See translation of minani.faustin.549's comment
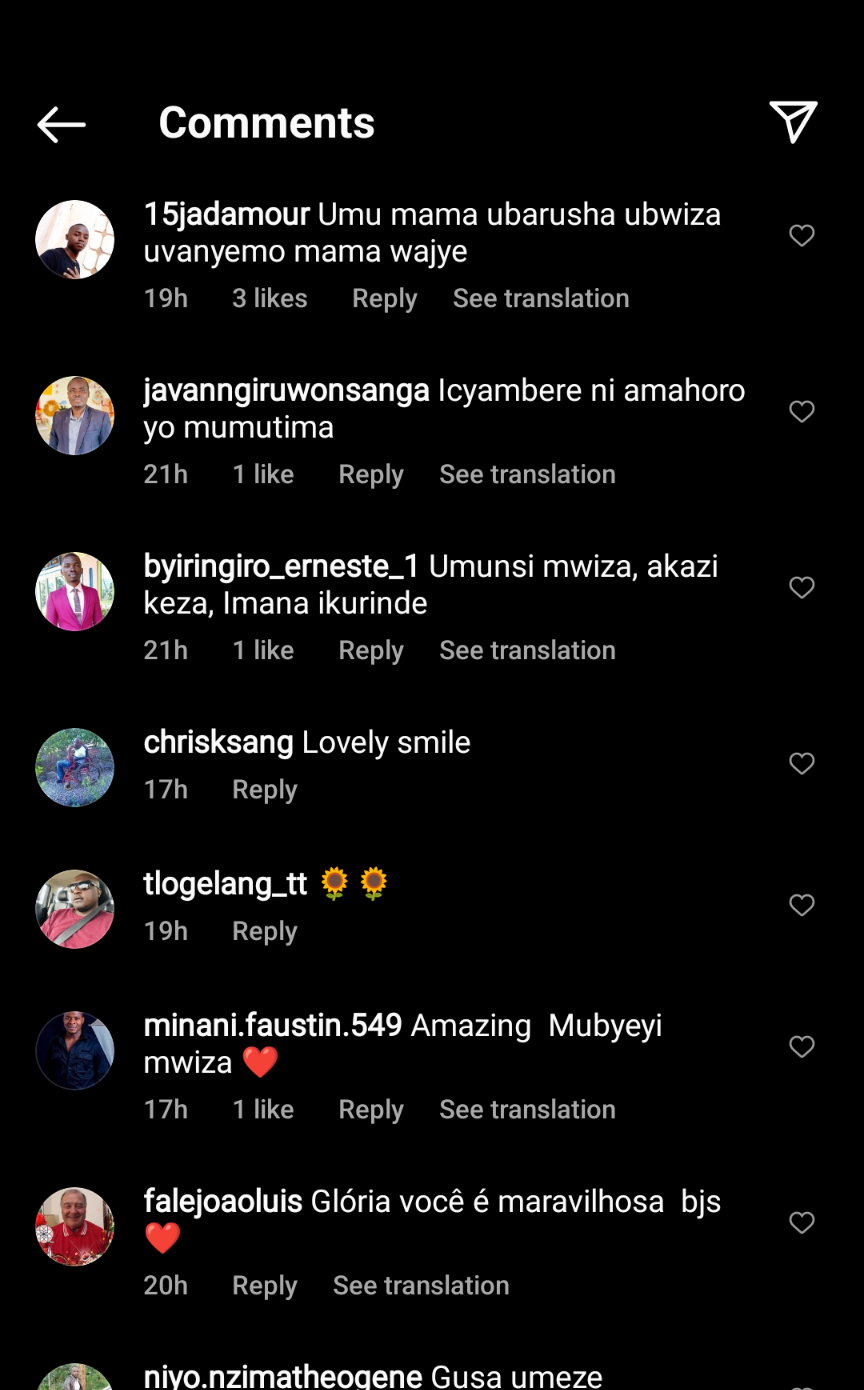Image resolution: width=864 pixels, height=1390 pixels. [x=527, y=1110]
